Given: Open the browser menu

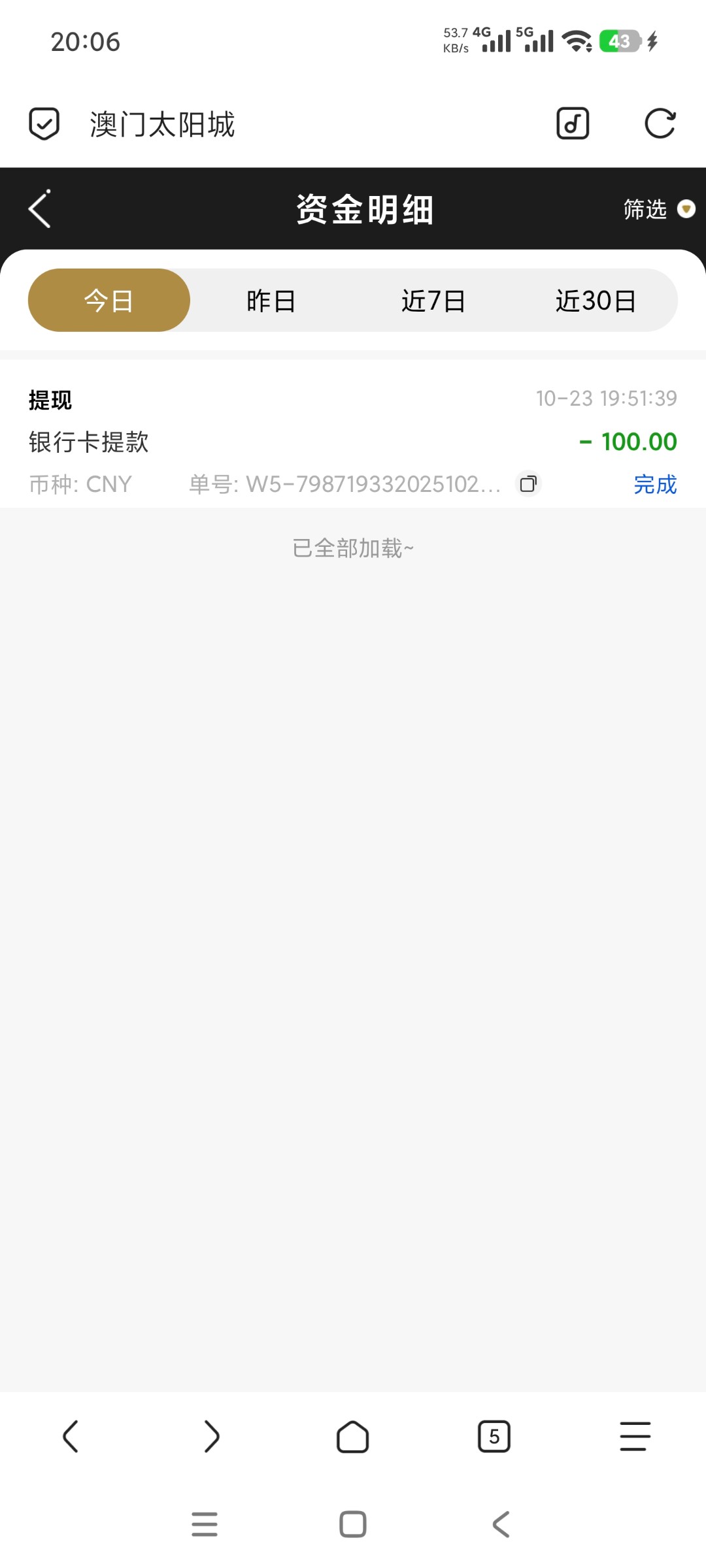Looking at the screenshot, I should 635,1436.
